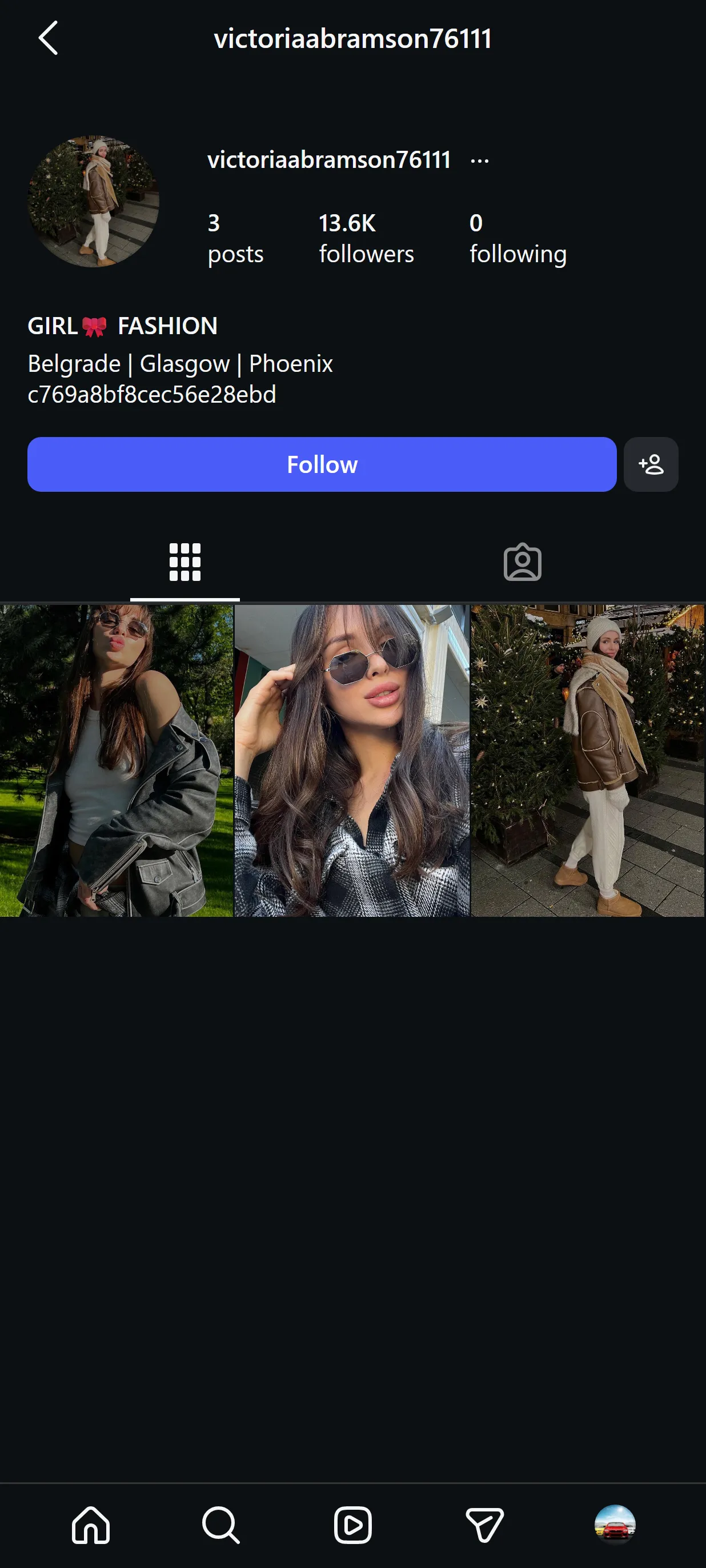This screenshot has height=1568, width=706.
Task: Go to the Home feed
Action: point(91,1525)
